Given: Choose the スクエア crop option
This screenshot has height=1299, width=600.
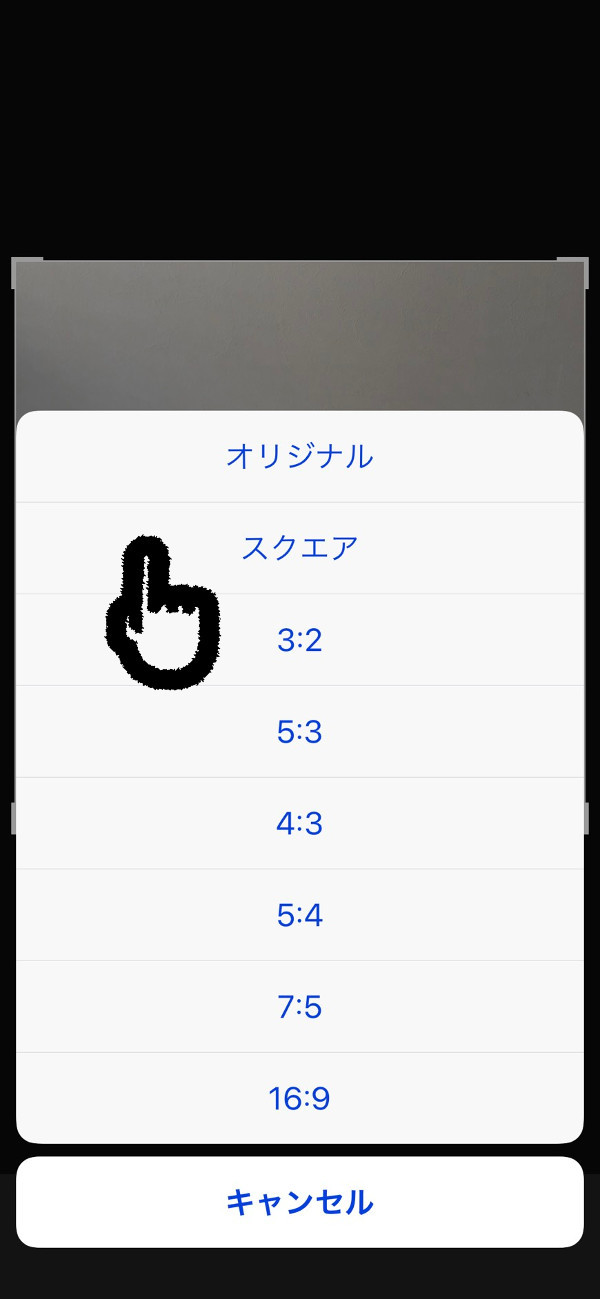Looking at the screenshot, I should click(300, 548).
